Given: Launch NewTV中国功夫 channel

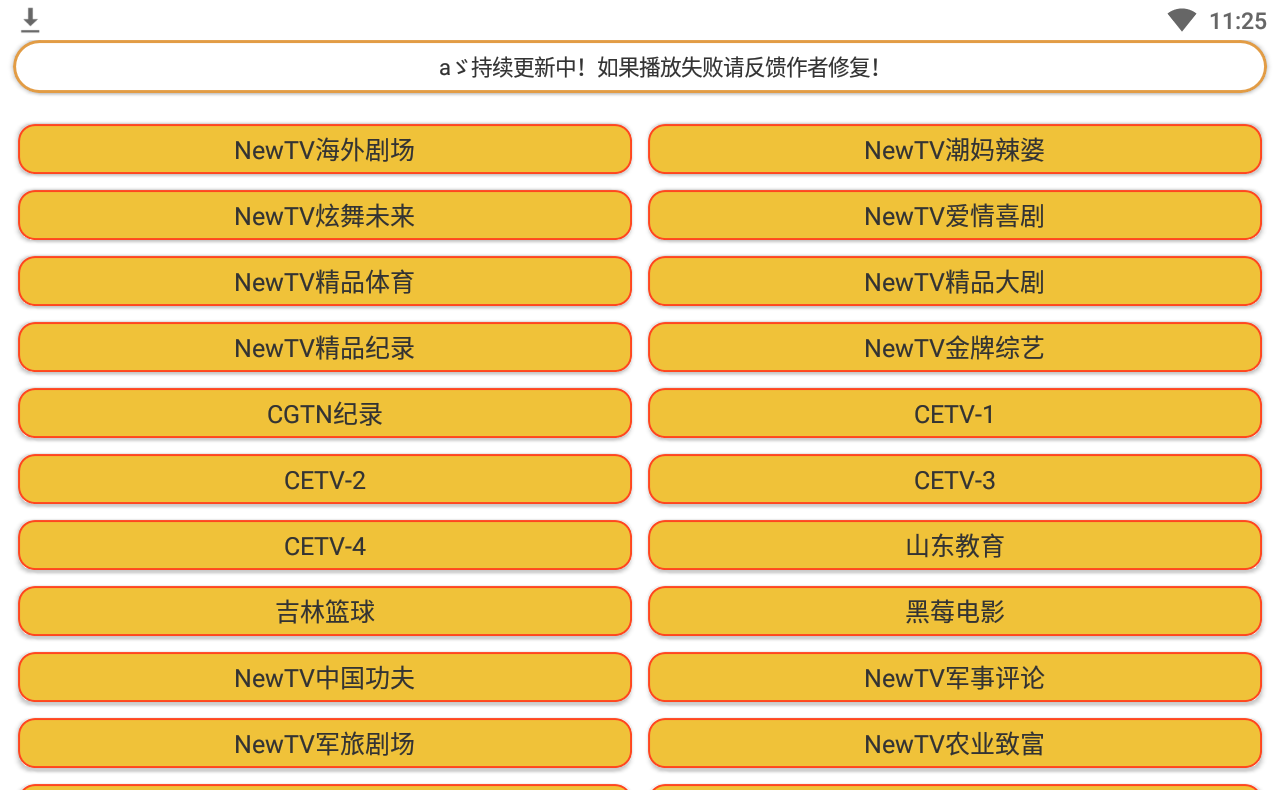Looking at the screenshot, I should [x=325, y=678].
